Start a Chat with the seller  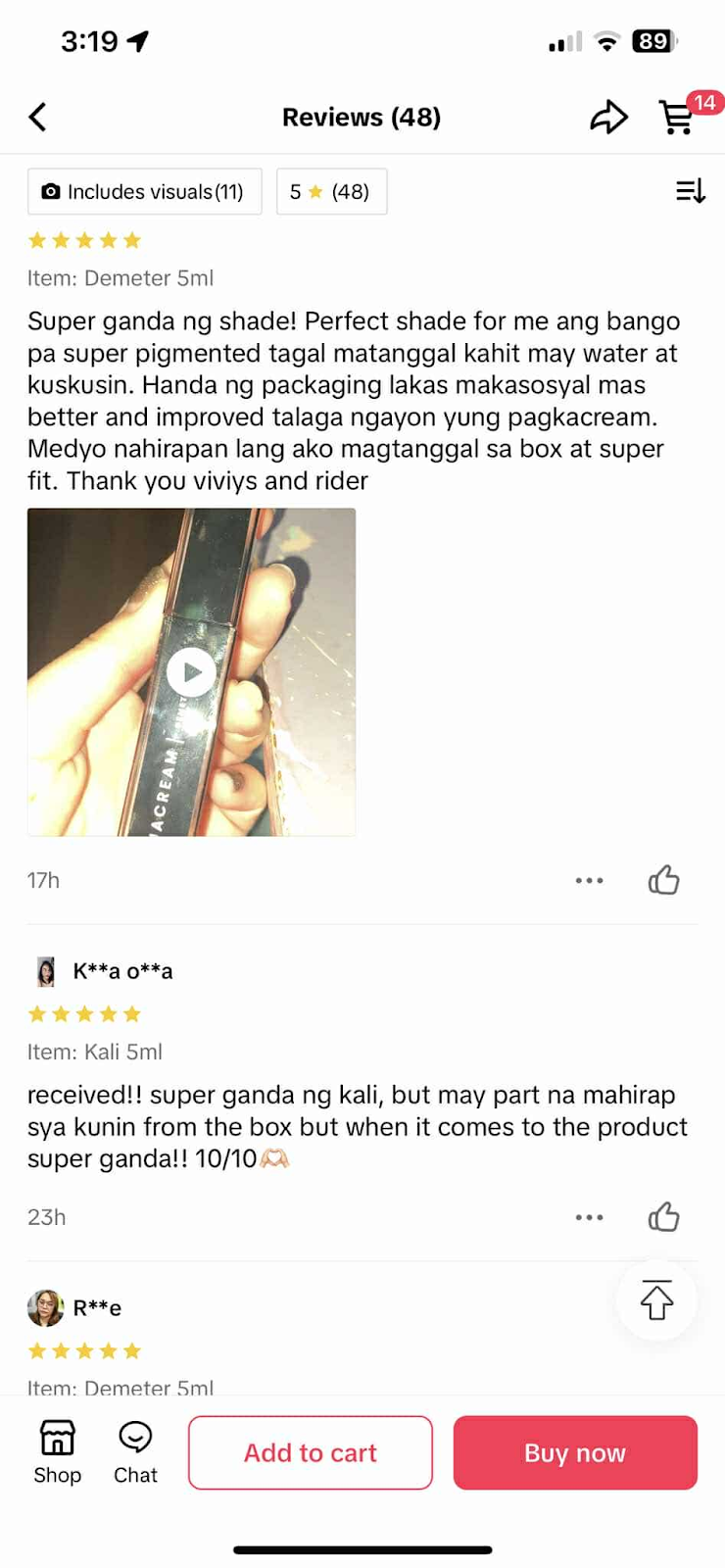click(135, 1452)
